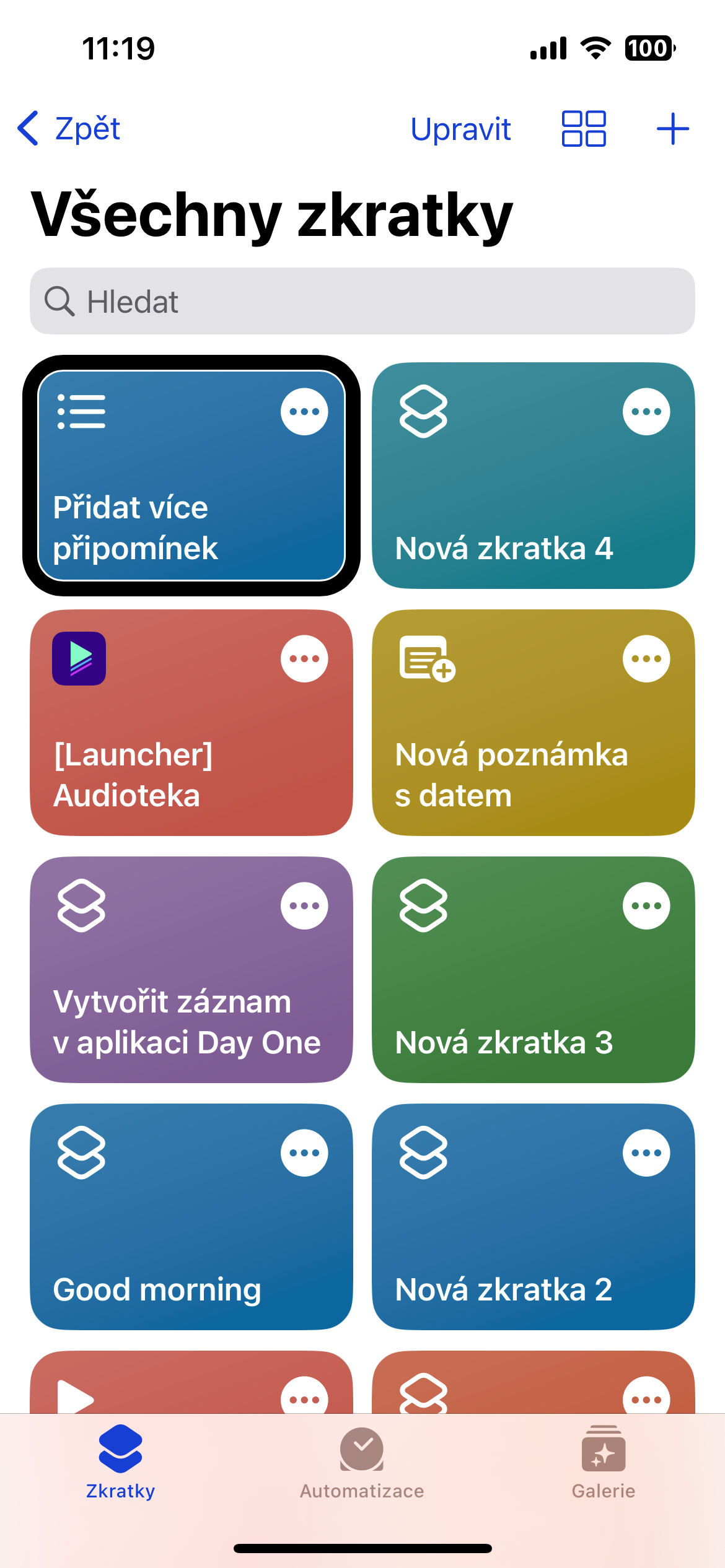Open the Hledat search field

pyautogui.click(x=362, y=301)
